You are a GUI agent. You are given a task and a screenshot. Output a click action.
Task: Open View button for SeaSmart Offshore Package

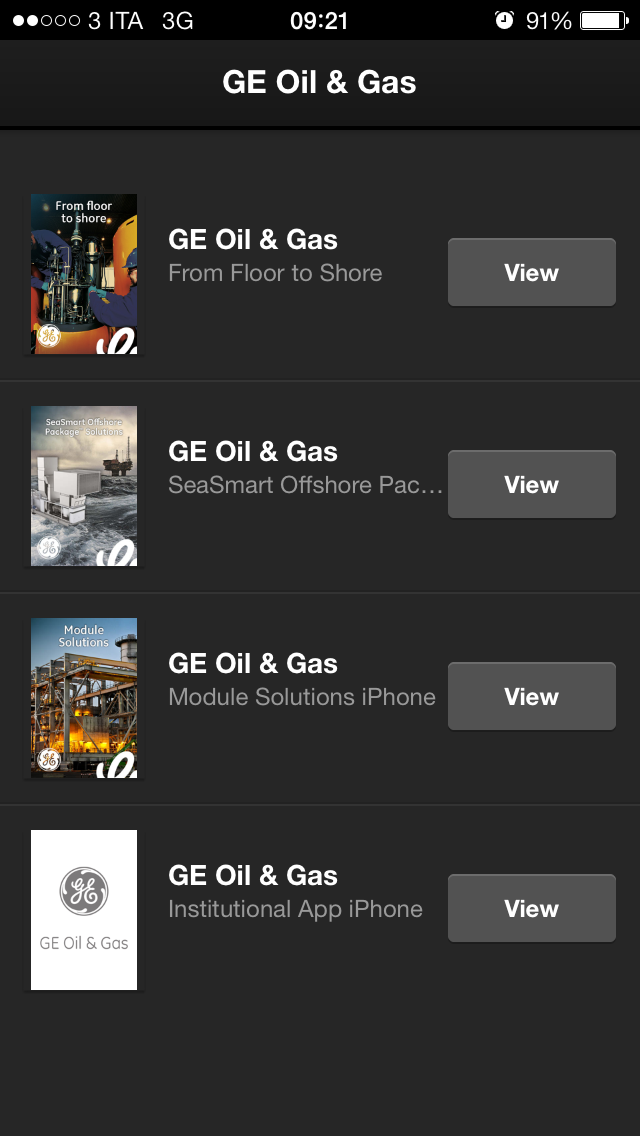pyautogui.click(x=531, y=484)
